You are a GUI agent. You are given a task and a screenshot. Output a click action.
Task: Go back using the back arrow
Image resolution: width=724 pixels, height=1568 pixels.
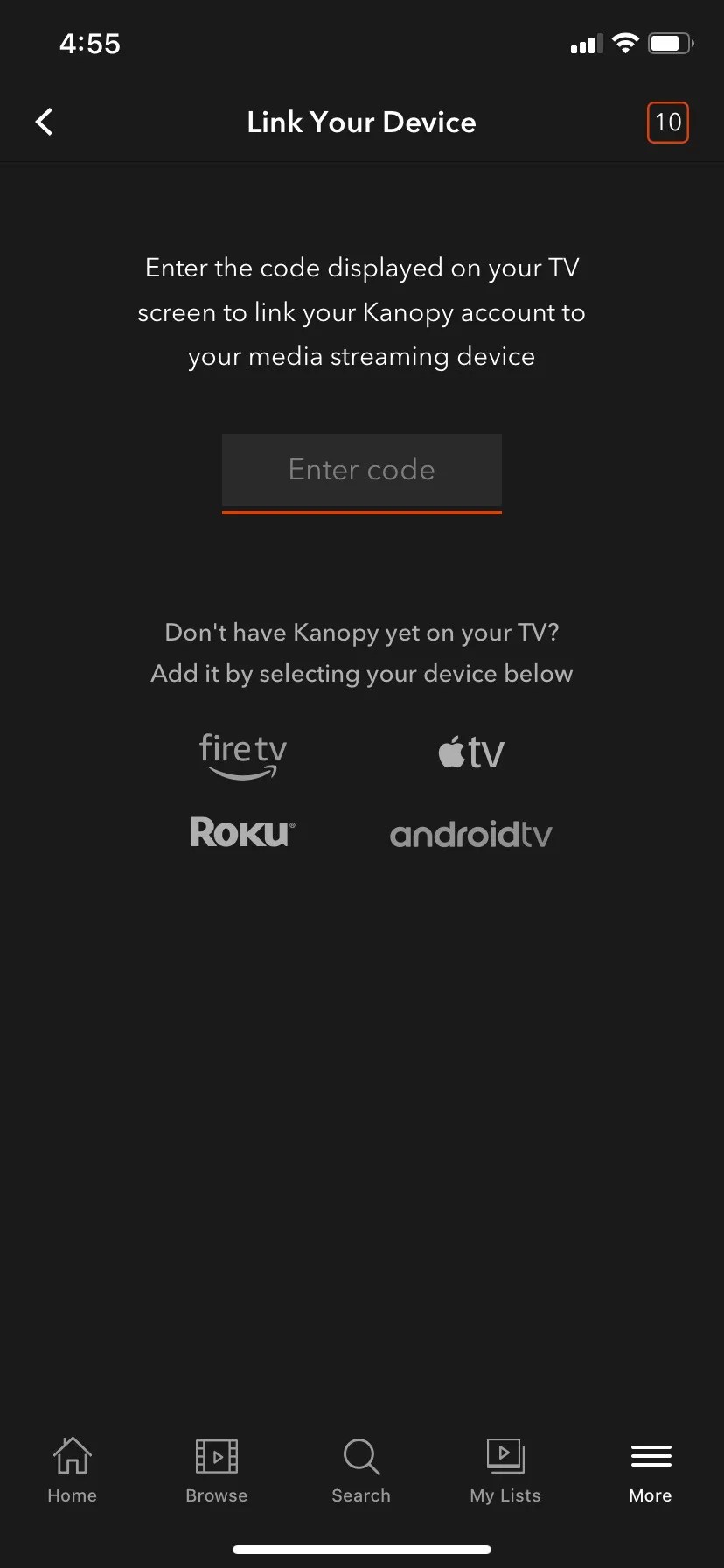click(x=44, y=122)
